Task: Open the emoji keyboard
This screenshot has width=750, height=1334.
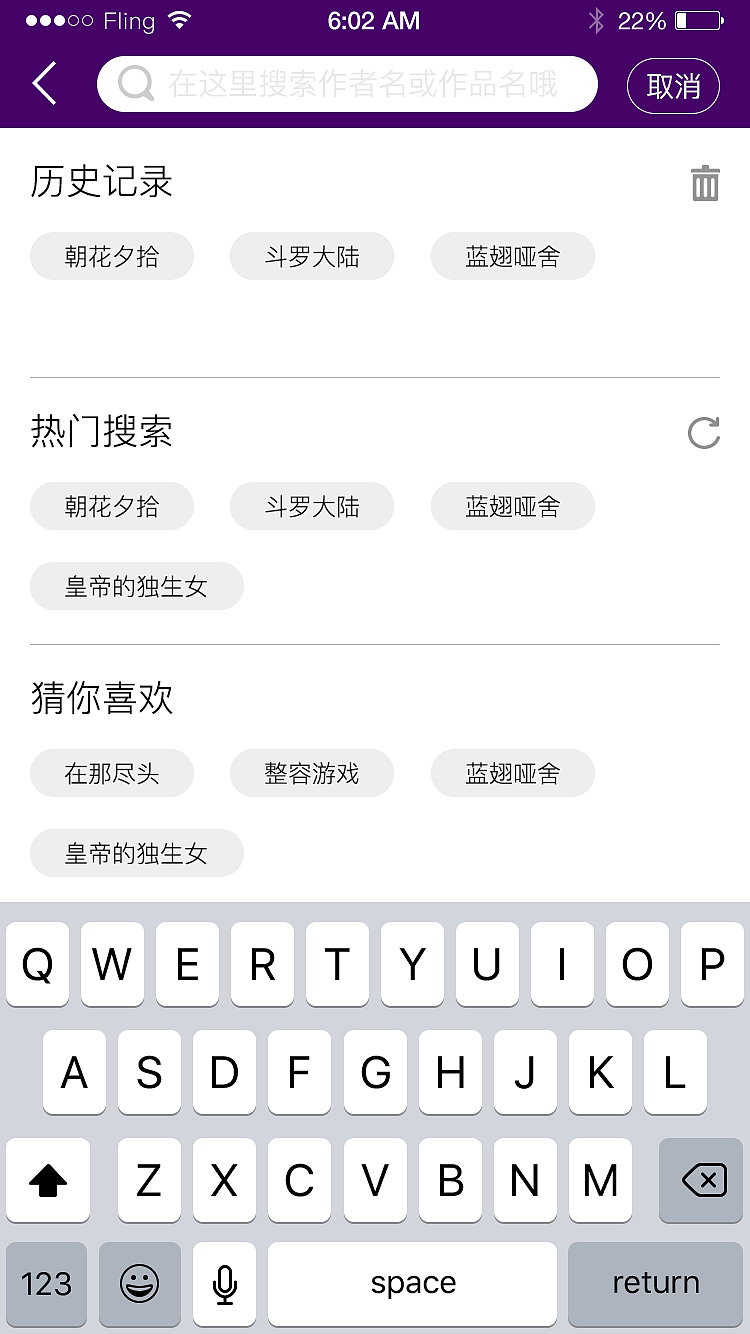Action: pos(139,1284)
